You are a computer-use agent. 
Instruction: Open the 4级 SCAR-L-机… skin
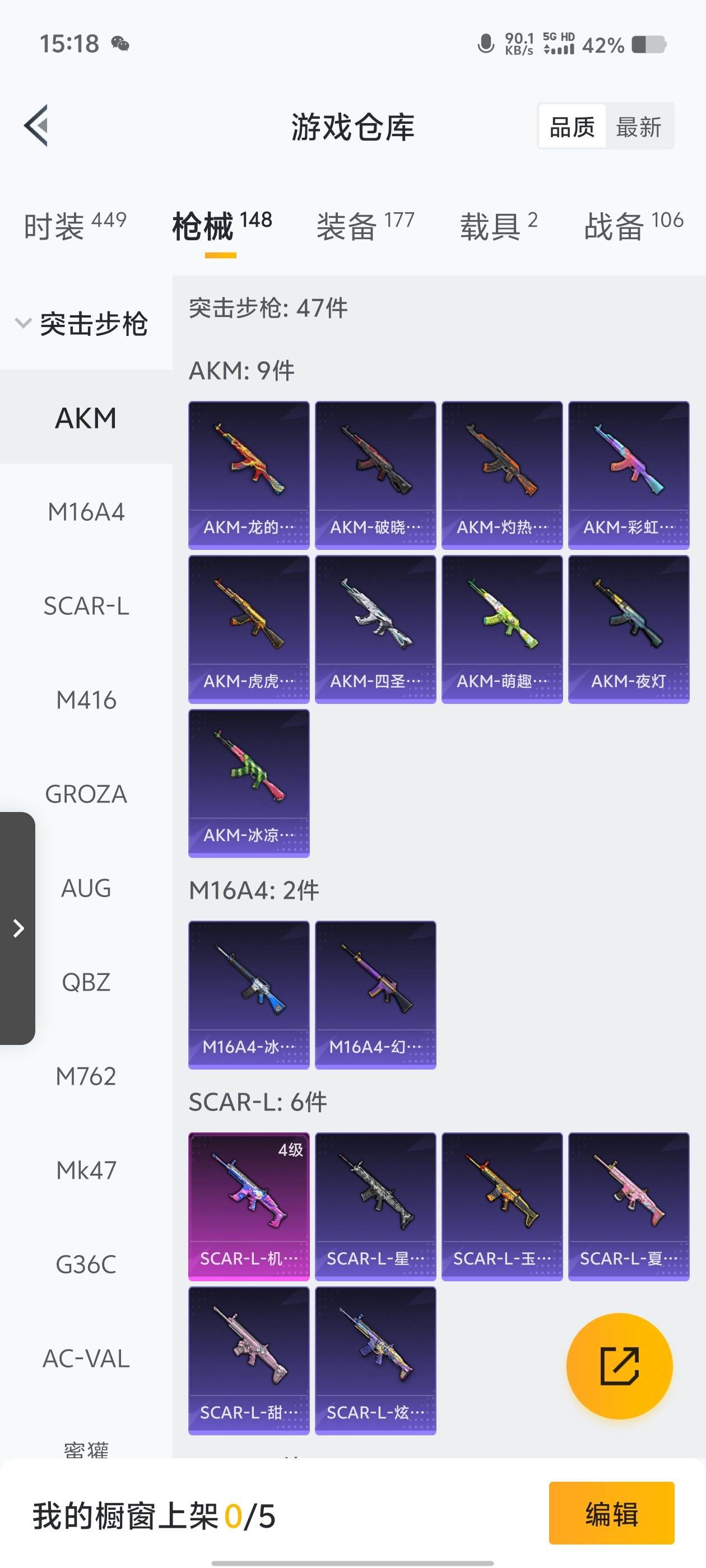click(x=249, y=1206)
